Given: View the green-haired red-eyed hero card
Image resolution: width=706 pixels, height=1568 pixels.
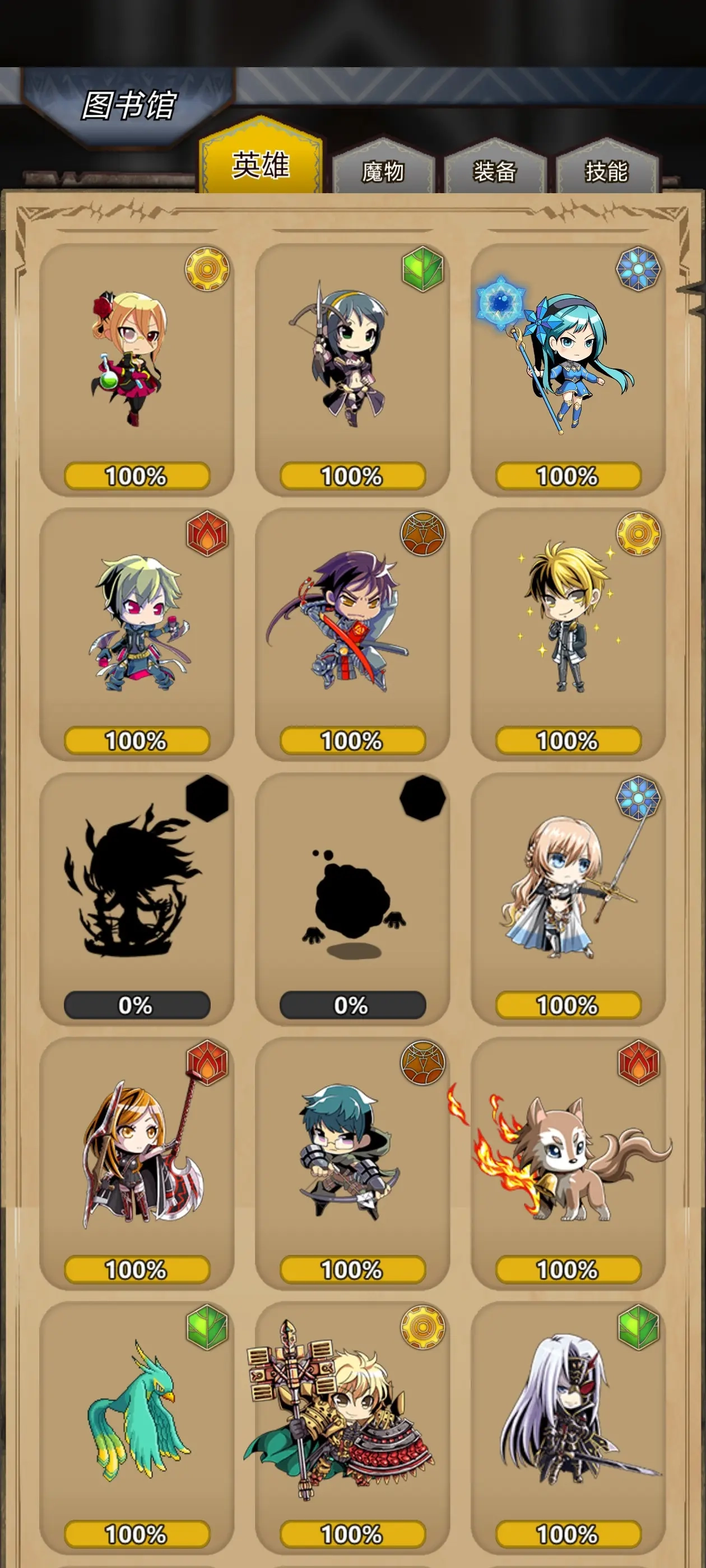Looking at the screenshot, I should 137,633.
